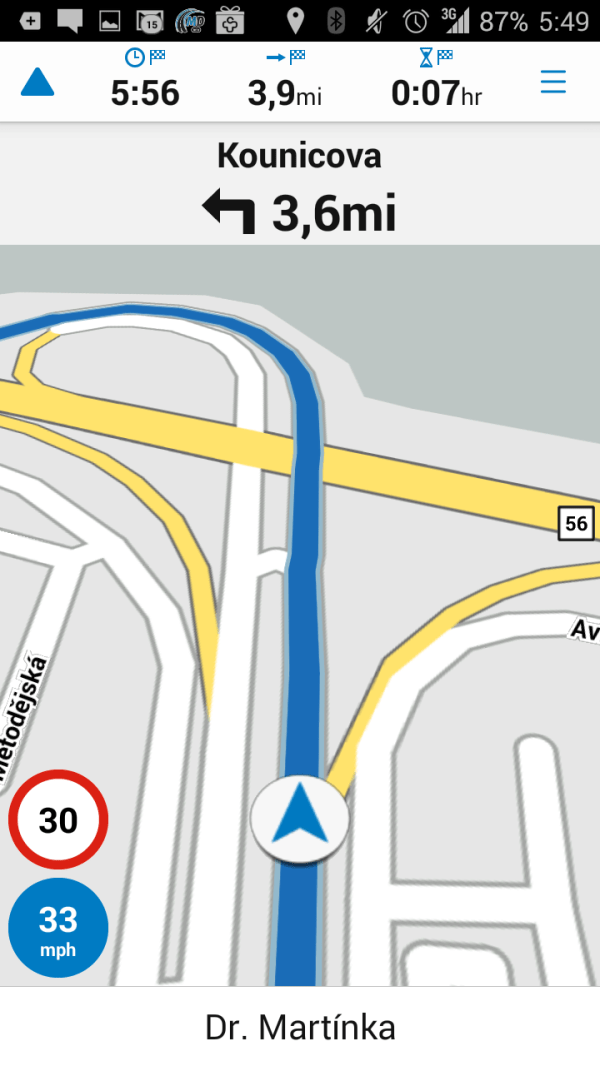Tap the remaining distance 3,9mi
Viewport: 600px width, 1066px height.
coord(284,81)
